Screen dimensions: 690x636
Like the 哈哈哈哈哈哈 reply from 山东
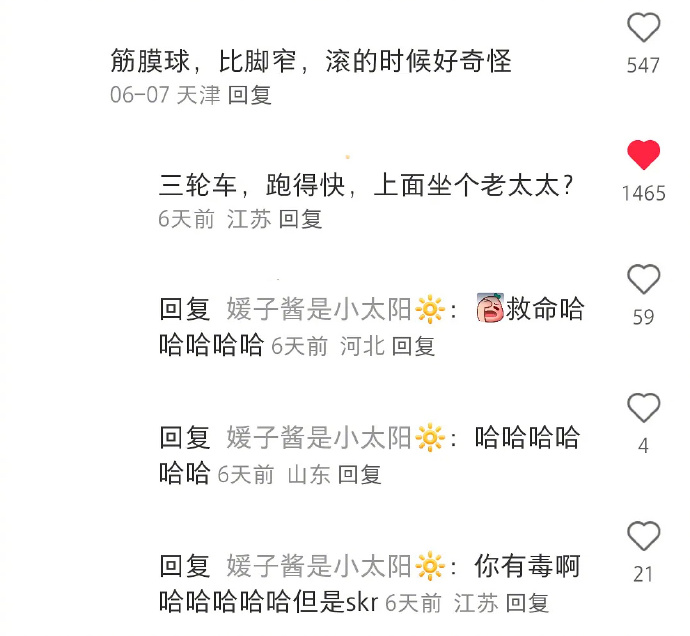643,407
